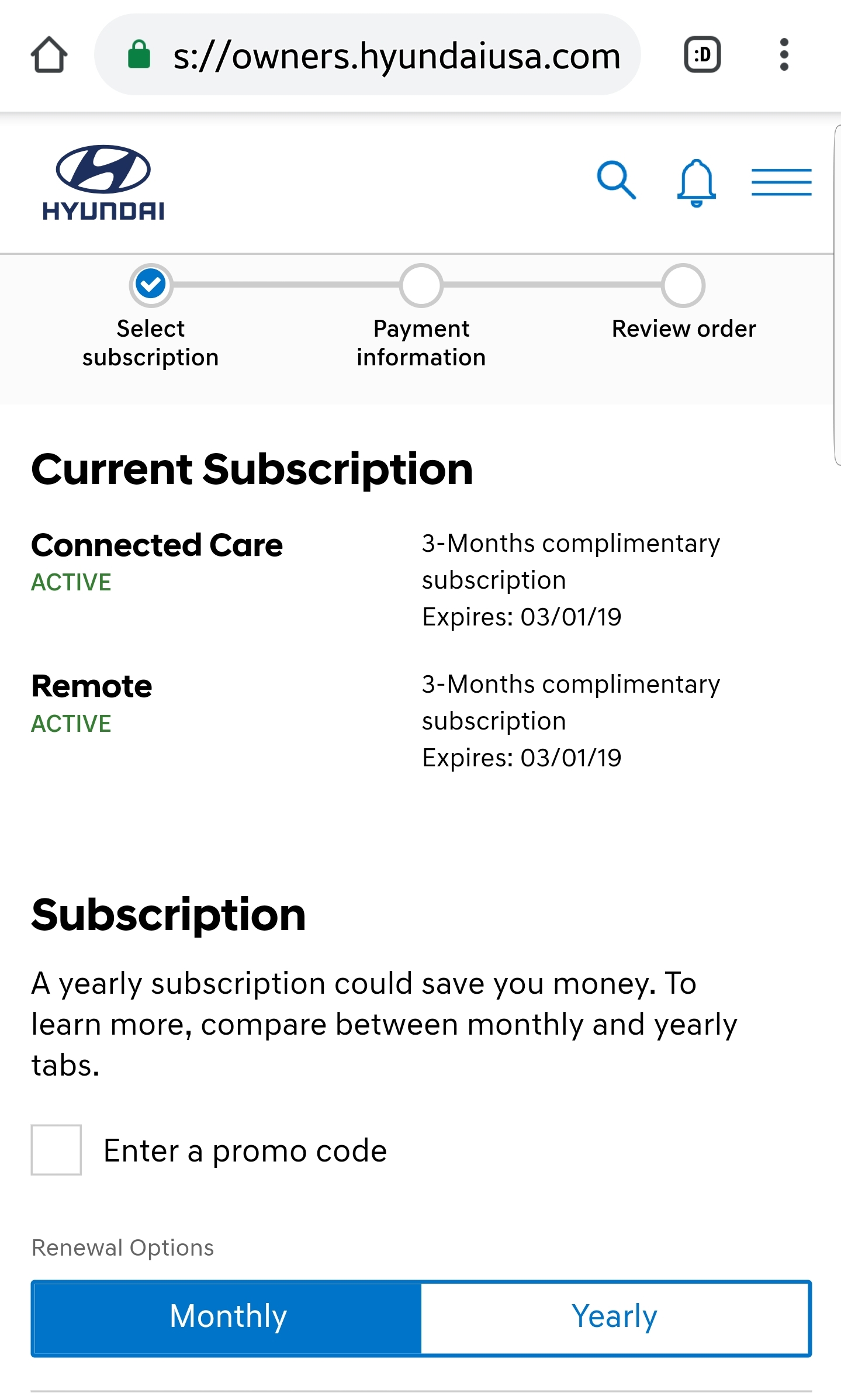Viewport: 841px width, 1400px height.
Task: Open the hamburger menu
Action: pyautogui.click(x=781, y=182)
